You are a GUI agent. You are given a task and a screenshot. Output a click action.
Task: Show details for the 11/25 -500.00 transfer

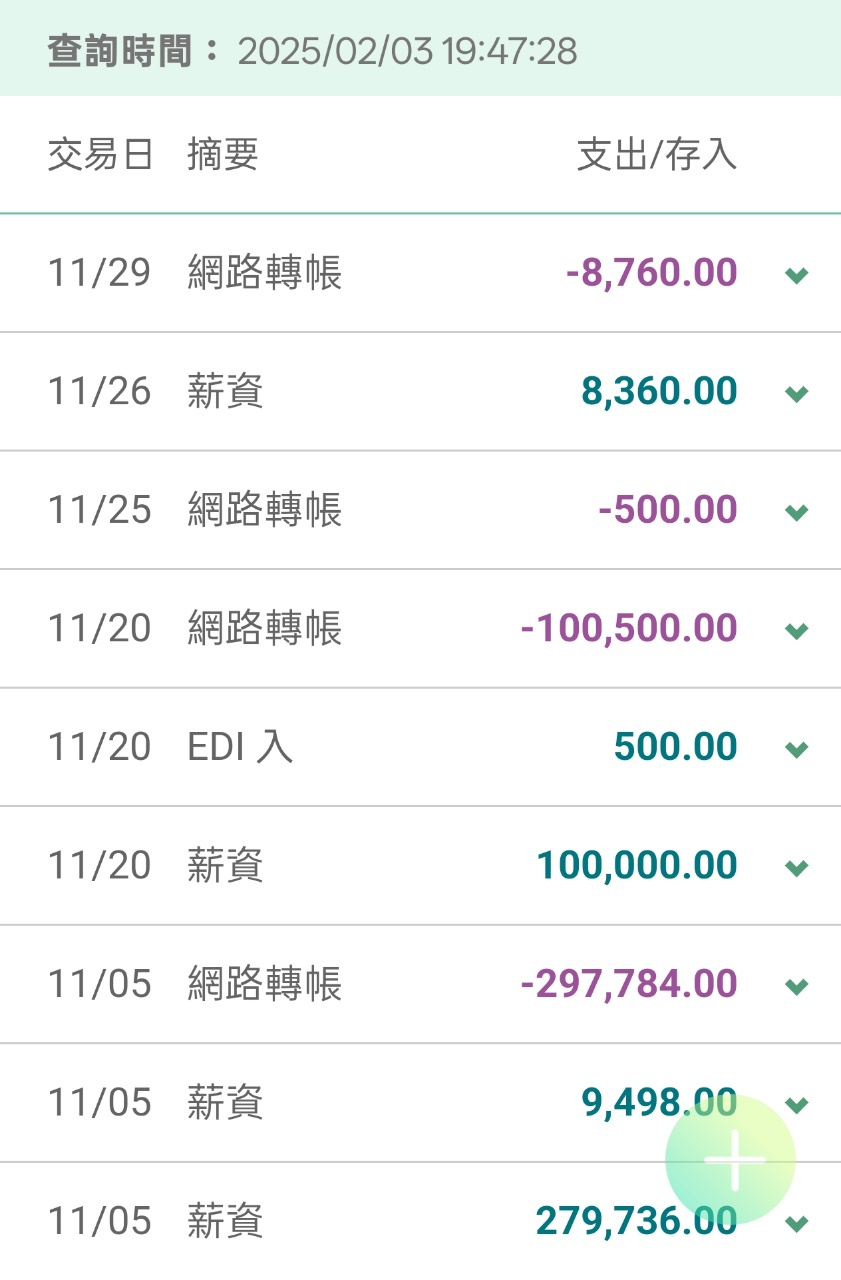pos(796,512)
